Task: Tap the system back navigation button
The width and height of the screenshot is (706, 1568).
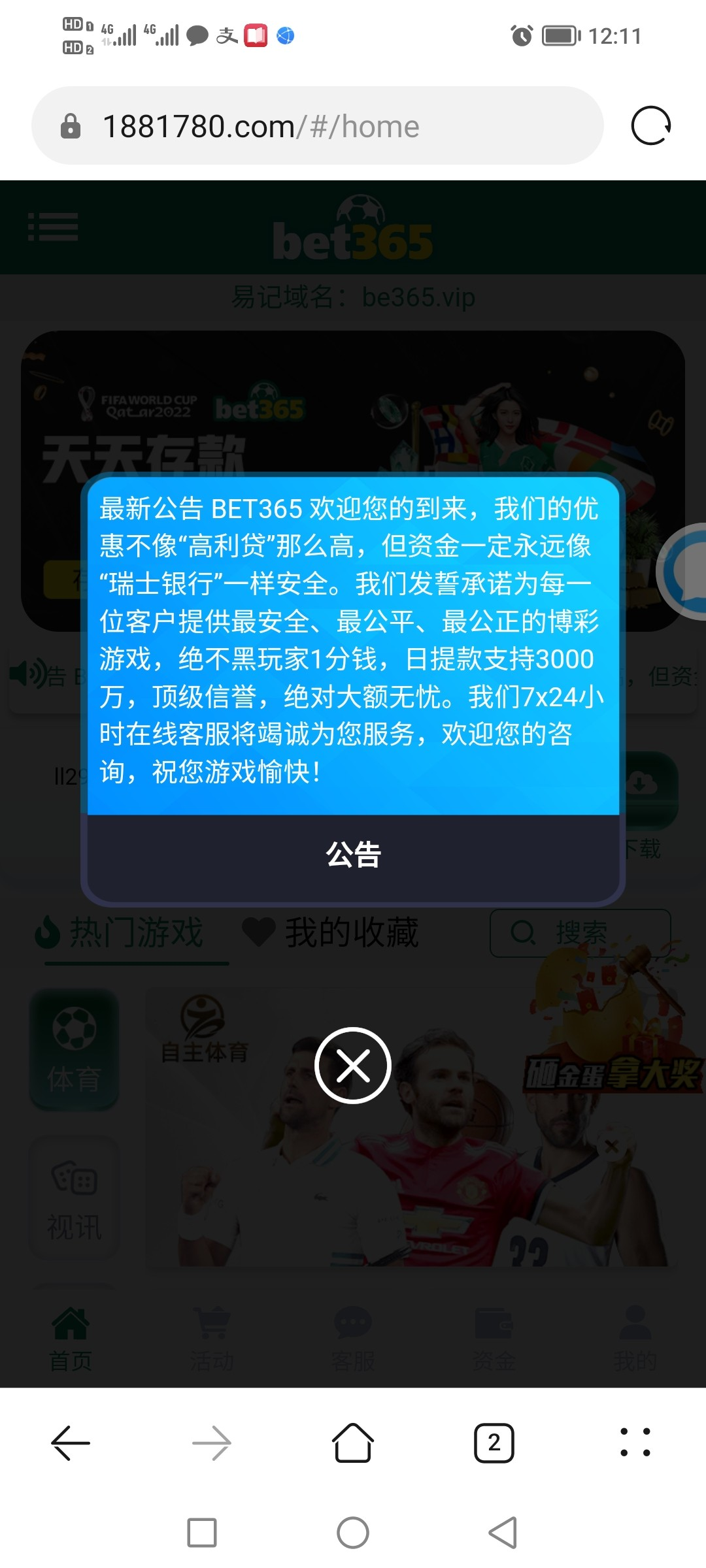Action: pos(503,1533)
